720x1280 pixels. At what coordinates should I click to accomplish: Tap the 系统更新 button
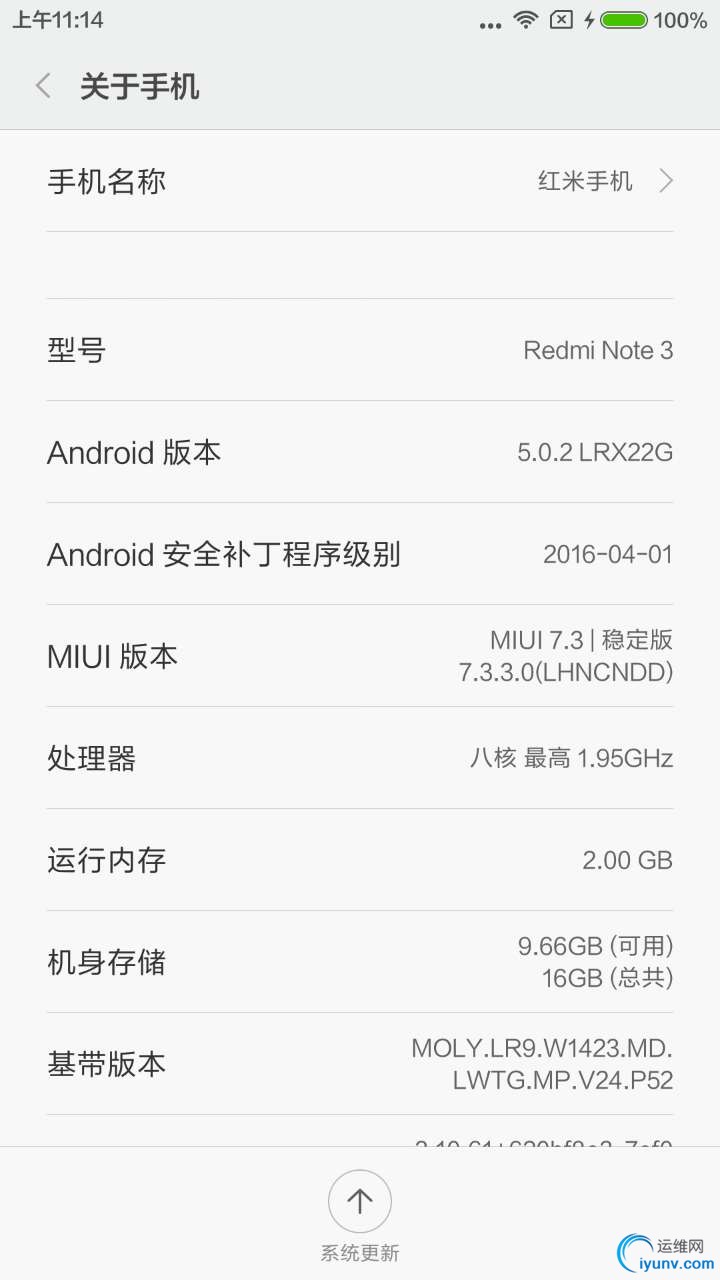click(x=360, y=1201)
